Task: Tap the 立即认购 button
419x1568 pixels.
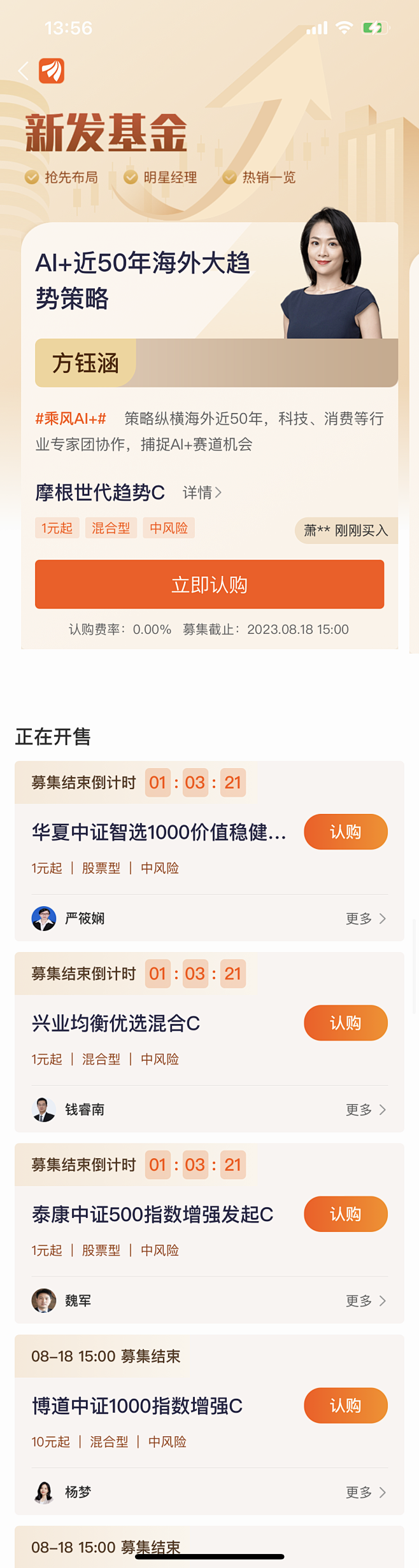Action: coord(209,584)
